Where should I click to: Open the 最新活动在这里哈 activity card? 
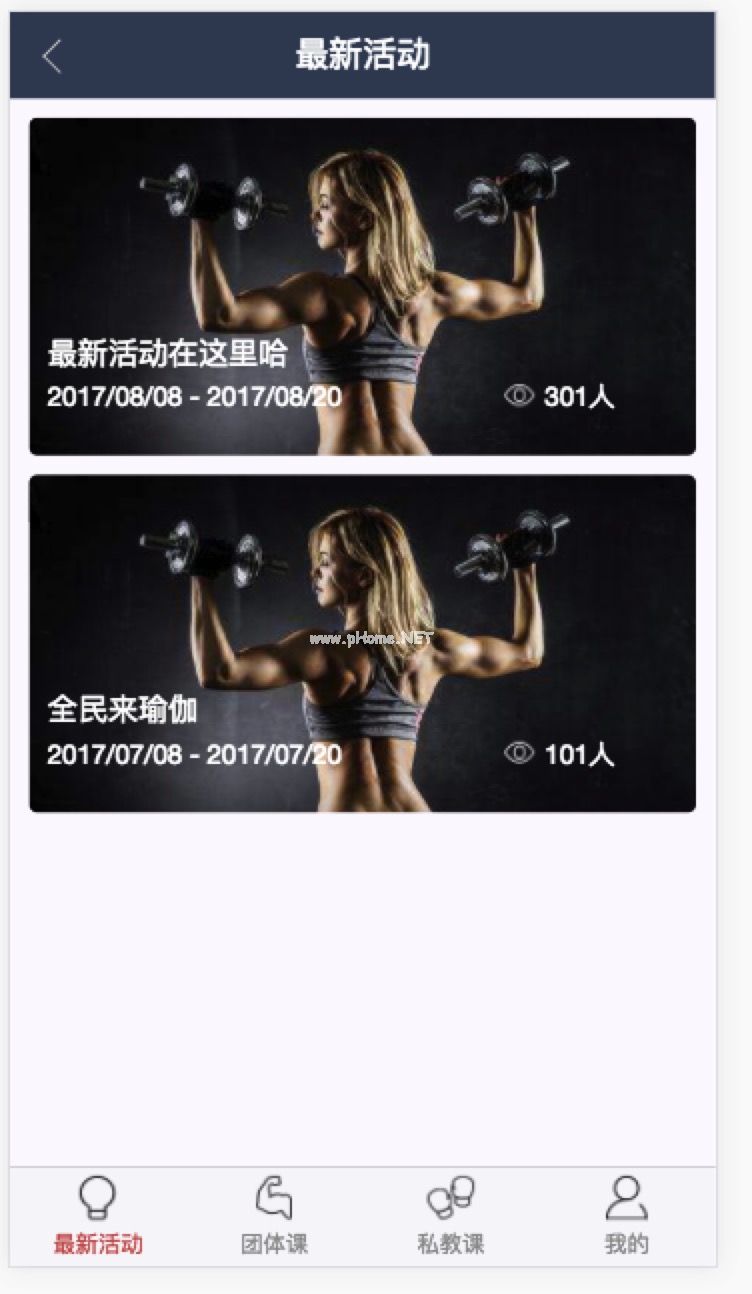coord(362,287)
